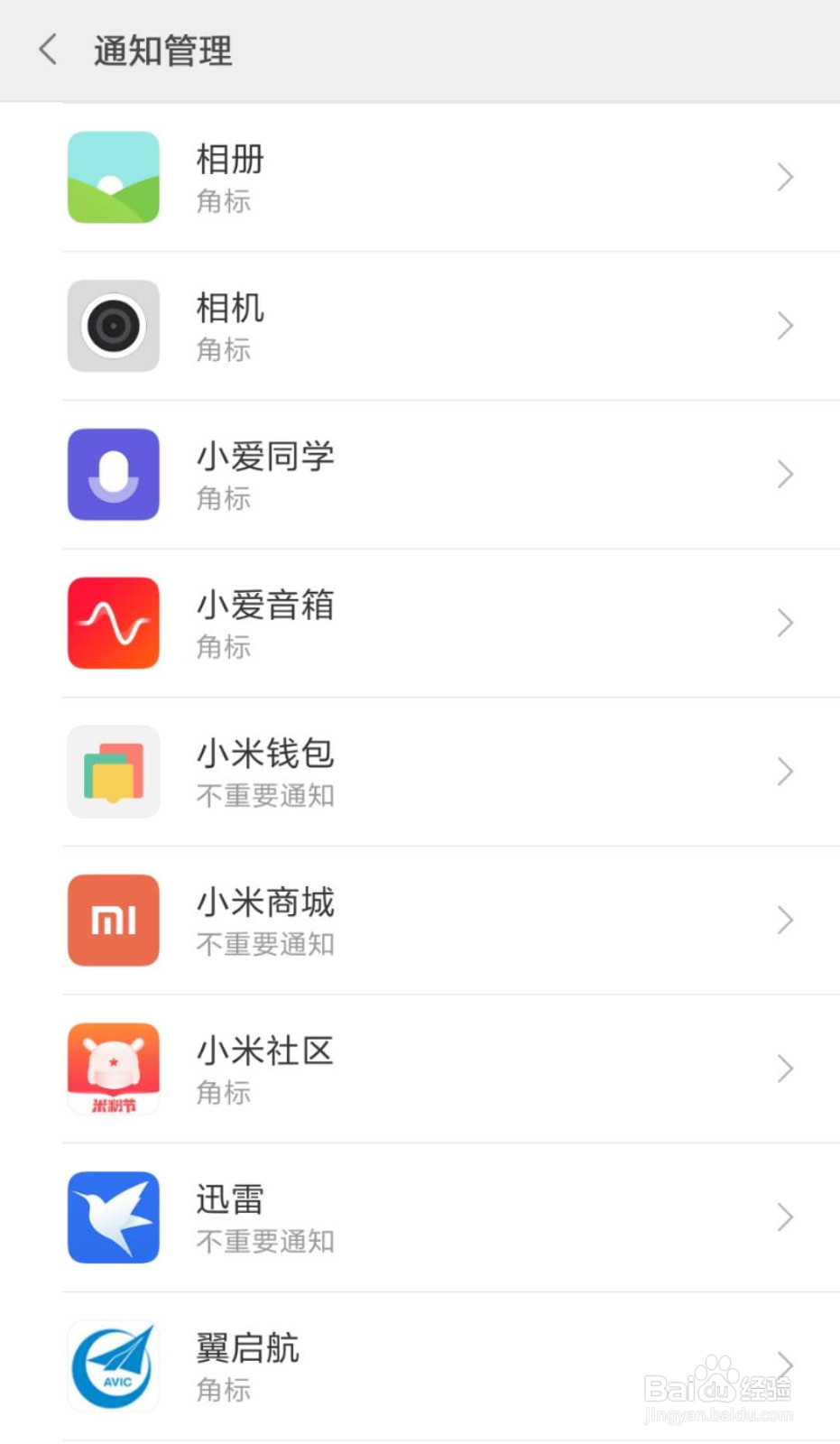The height and width of the screenshot is (1444, 840).
Task: Expand settings row for 翼启航
Action: [x=784, y=1365]
